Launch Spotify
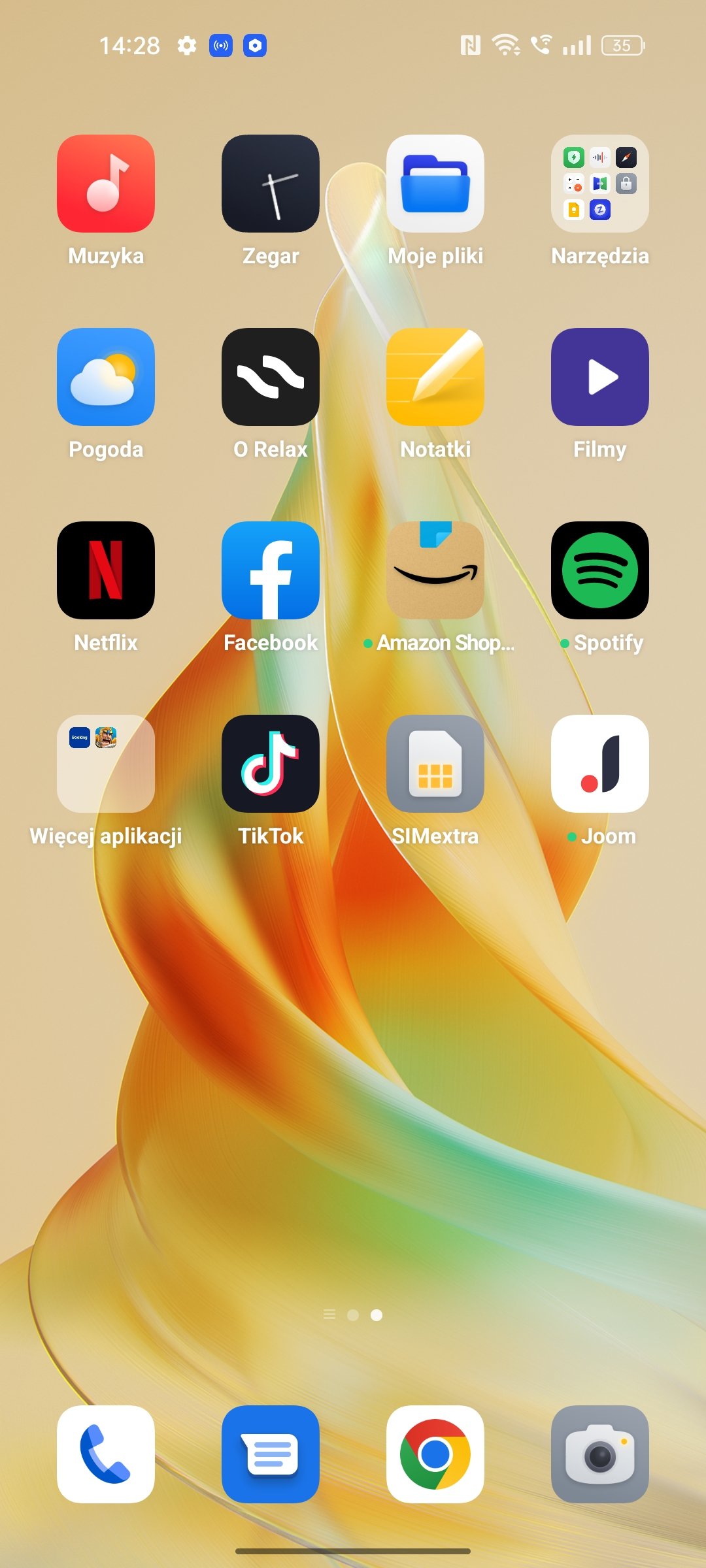706x1568 pixels. 600,570
